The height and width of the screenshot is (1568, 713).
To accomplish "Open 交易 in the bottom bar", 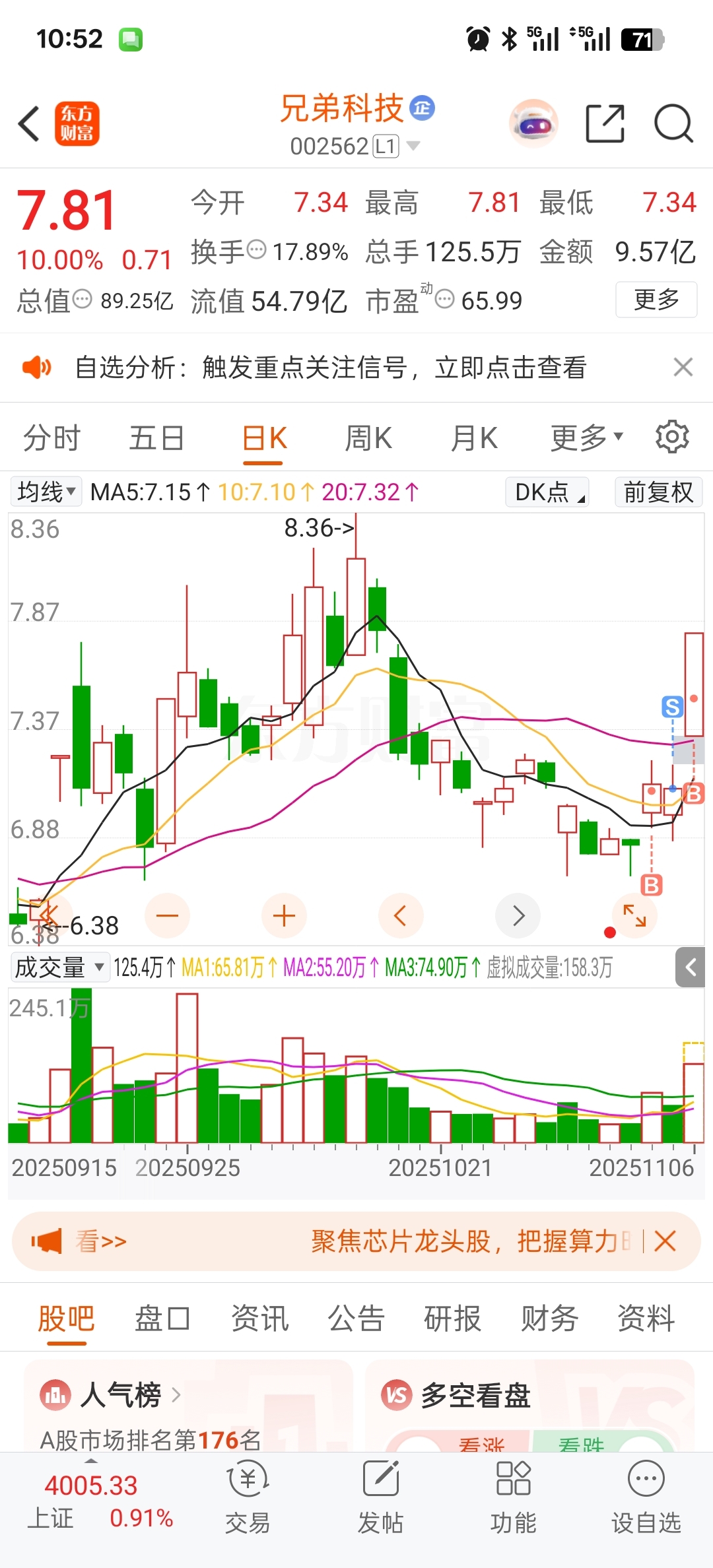I will point(248,1497).
